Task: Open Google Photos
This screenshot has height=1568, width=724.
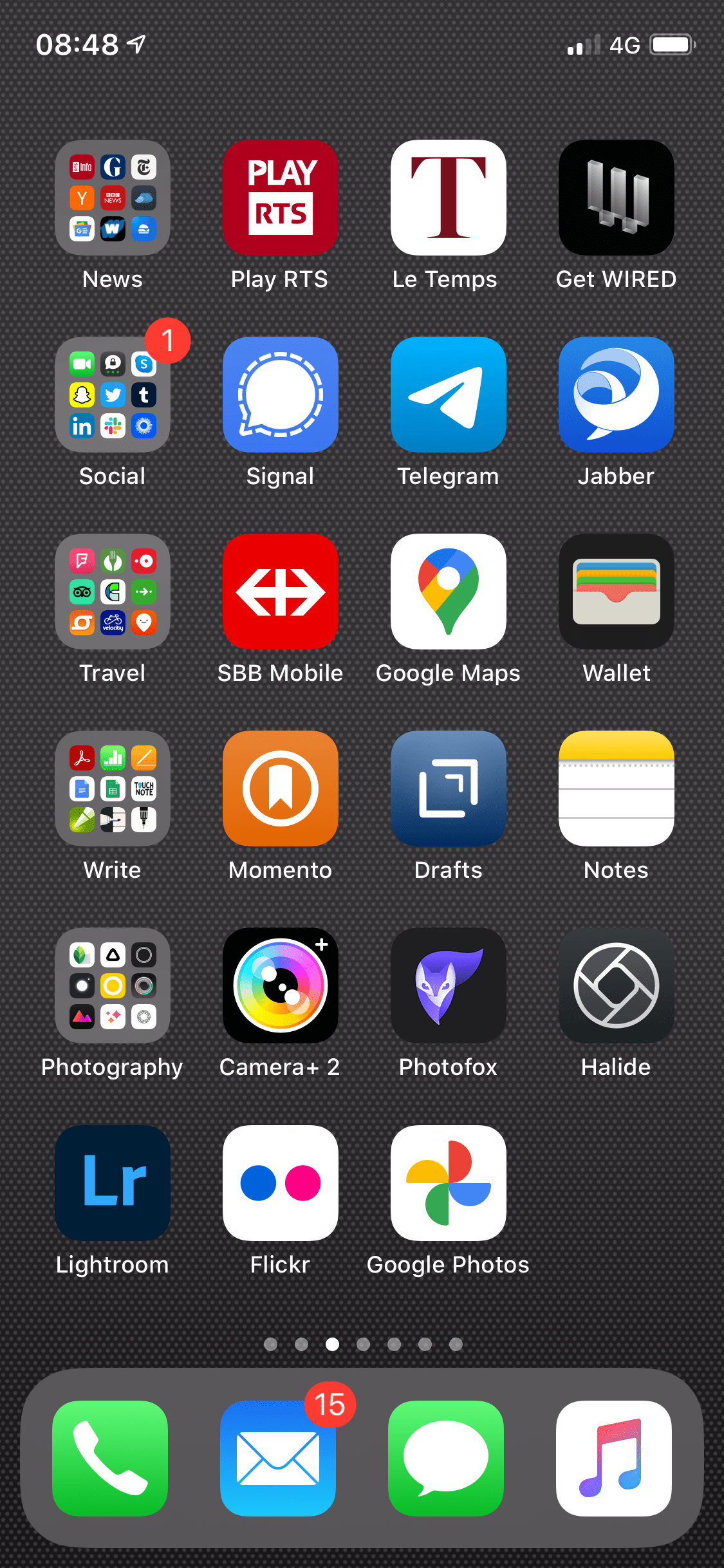Action: tap(449, 1183)
